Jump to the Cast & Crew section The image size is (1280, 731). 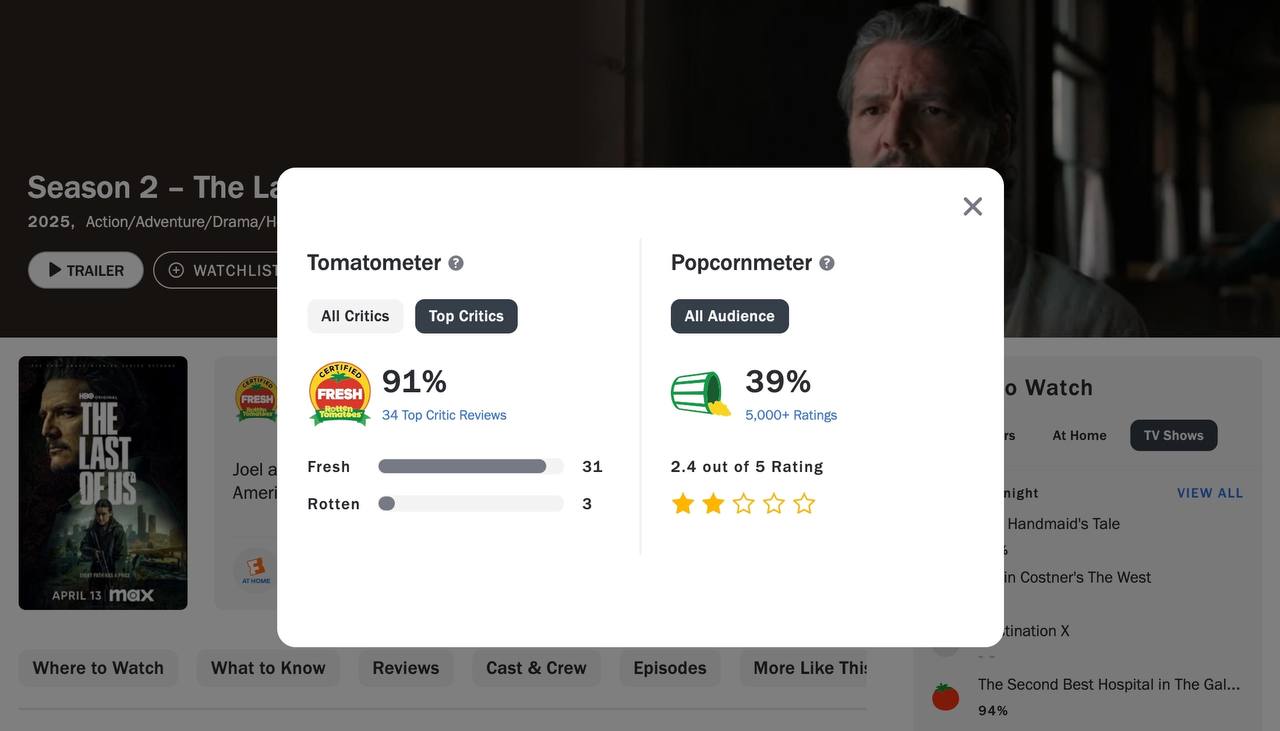(x=536, y=668)
